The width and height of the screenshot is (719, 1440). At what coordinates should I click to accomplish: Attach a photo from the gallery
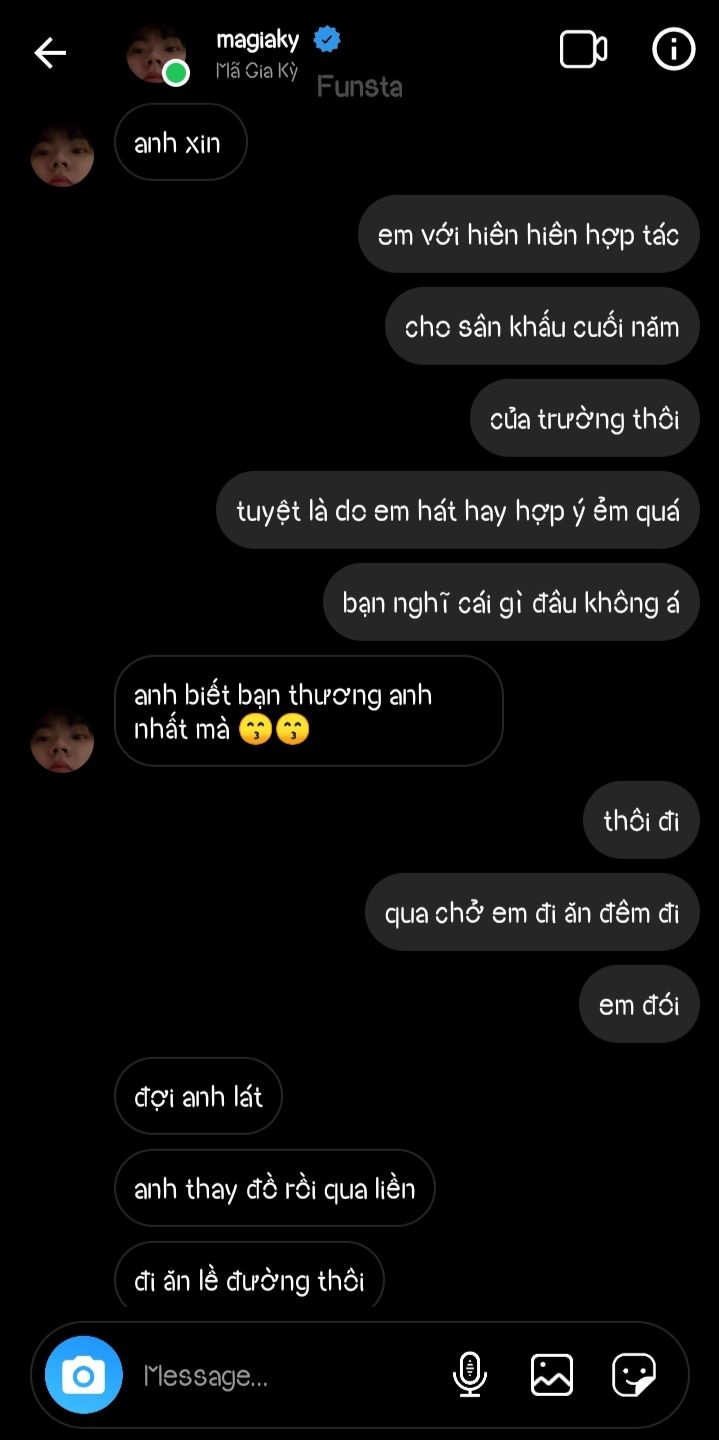[x=552, y=1375]
